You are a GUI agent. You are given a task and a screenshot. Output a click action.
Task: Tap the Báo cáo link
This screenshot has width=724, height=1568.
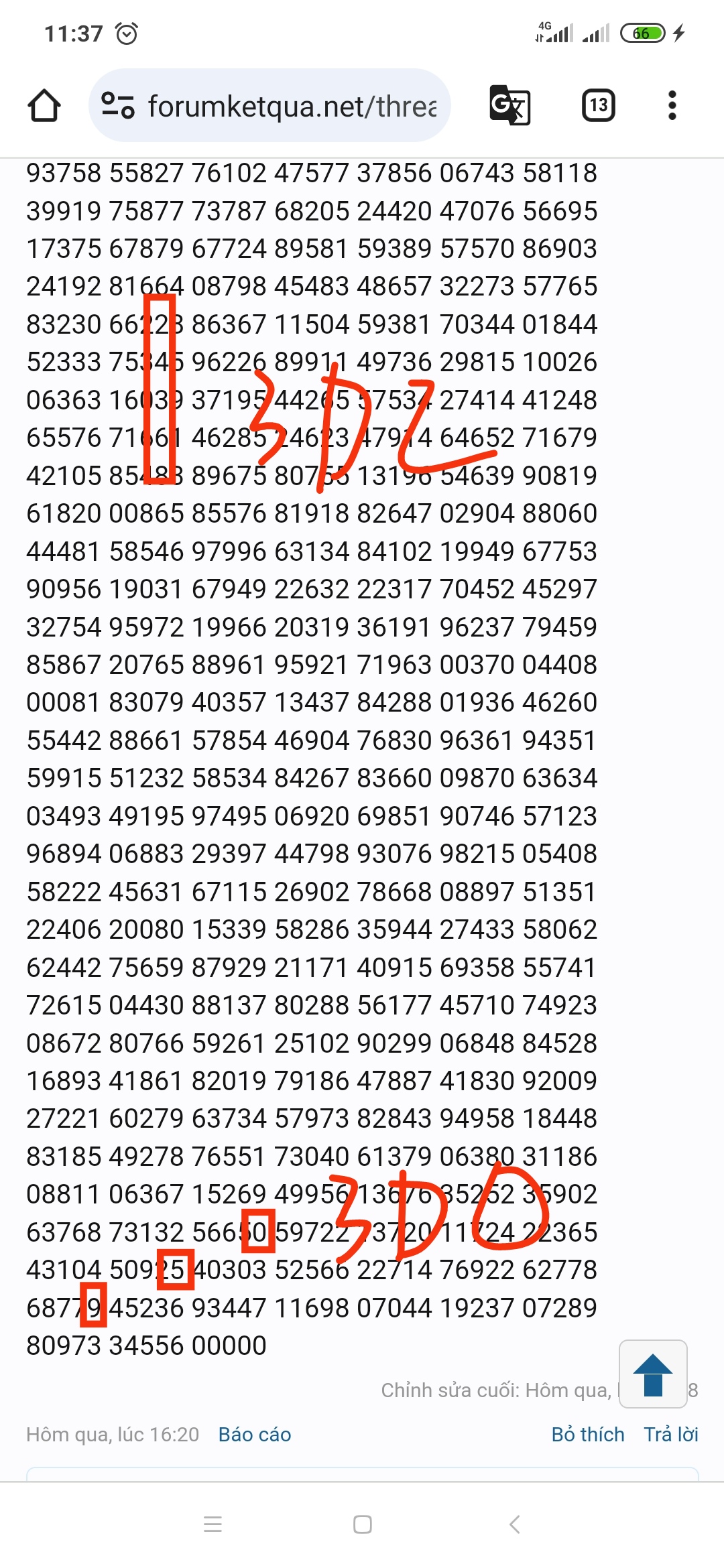pyautogui.click(x=255, y=1435)
